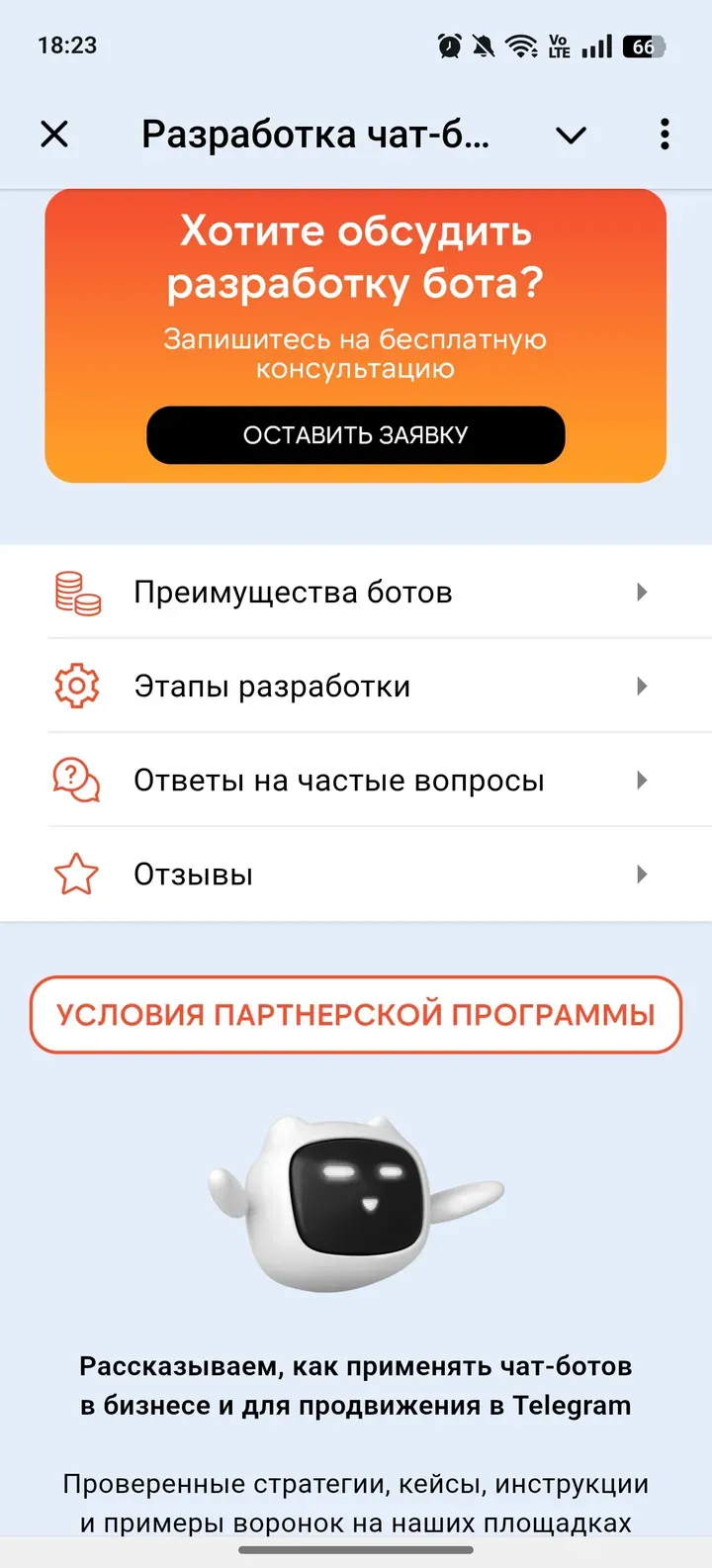The width and height of the screenshot is (712, 1568).
Task: Click the alarm clock icon in status bar
Action: [447, 45]
